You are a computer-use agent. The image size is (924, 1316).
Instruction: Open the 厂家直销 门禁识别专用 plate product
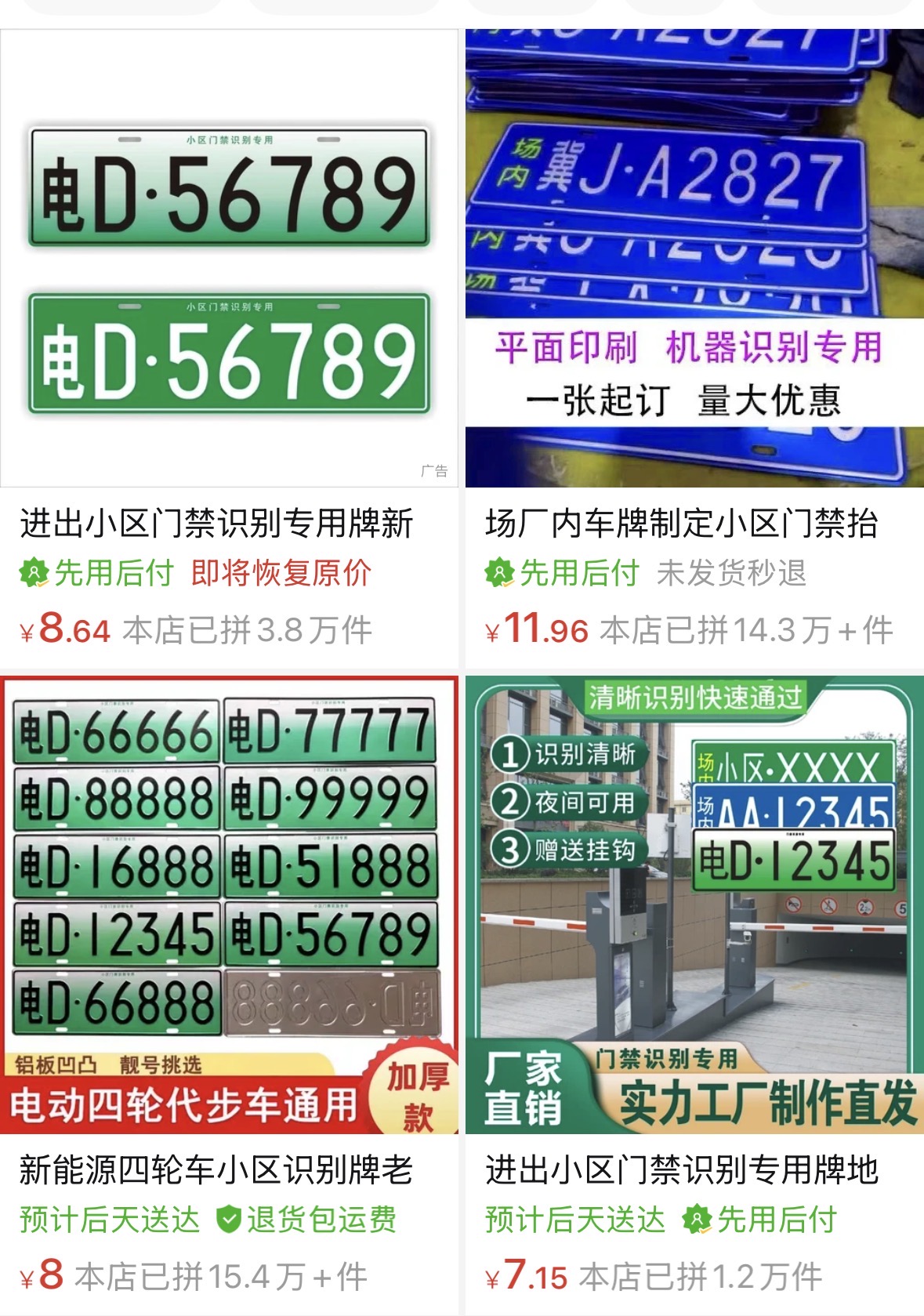coord(694,905)
